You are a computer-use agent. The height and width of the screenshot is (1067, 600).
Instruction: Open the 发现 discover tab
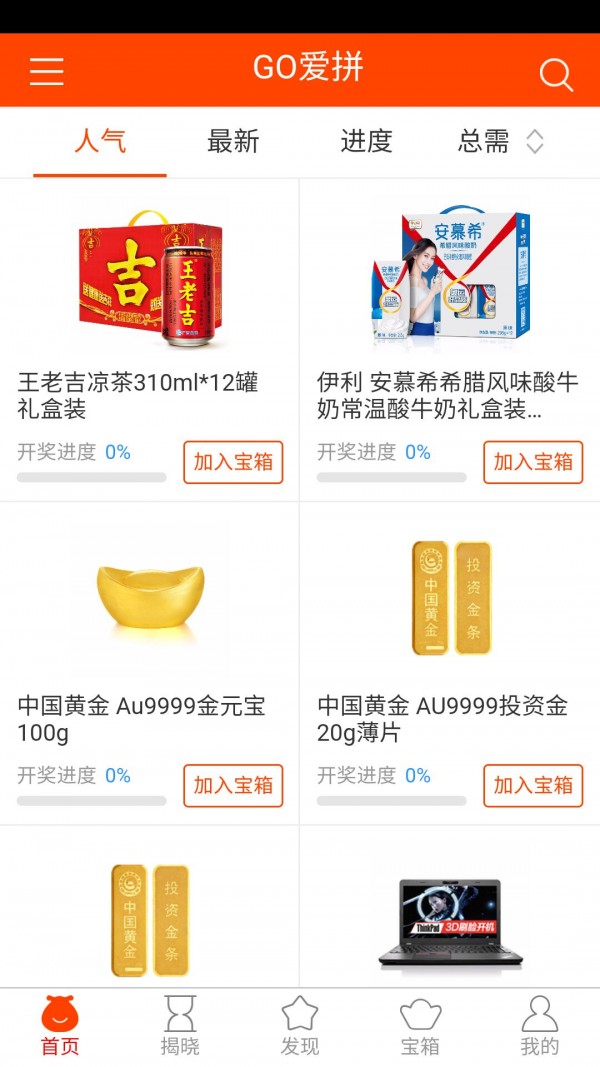(300, 1027)
